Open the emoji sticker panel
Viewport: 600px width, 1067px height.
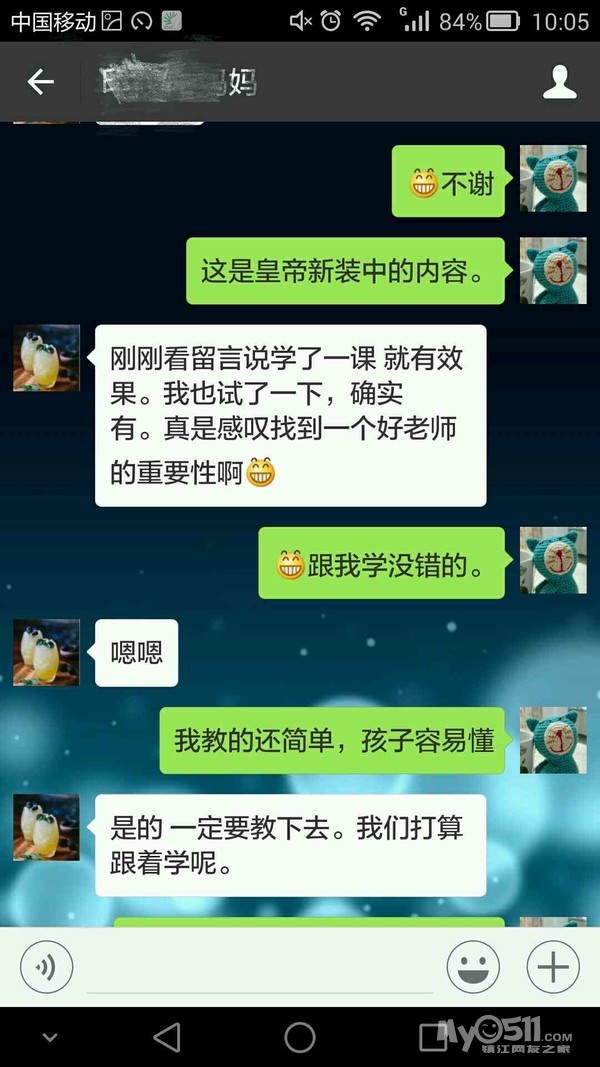point(473,968)
